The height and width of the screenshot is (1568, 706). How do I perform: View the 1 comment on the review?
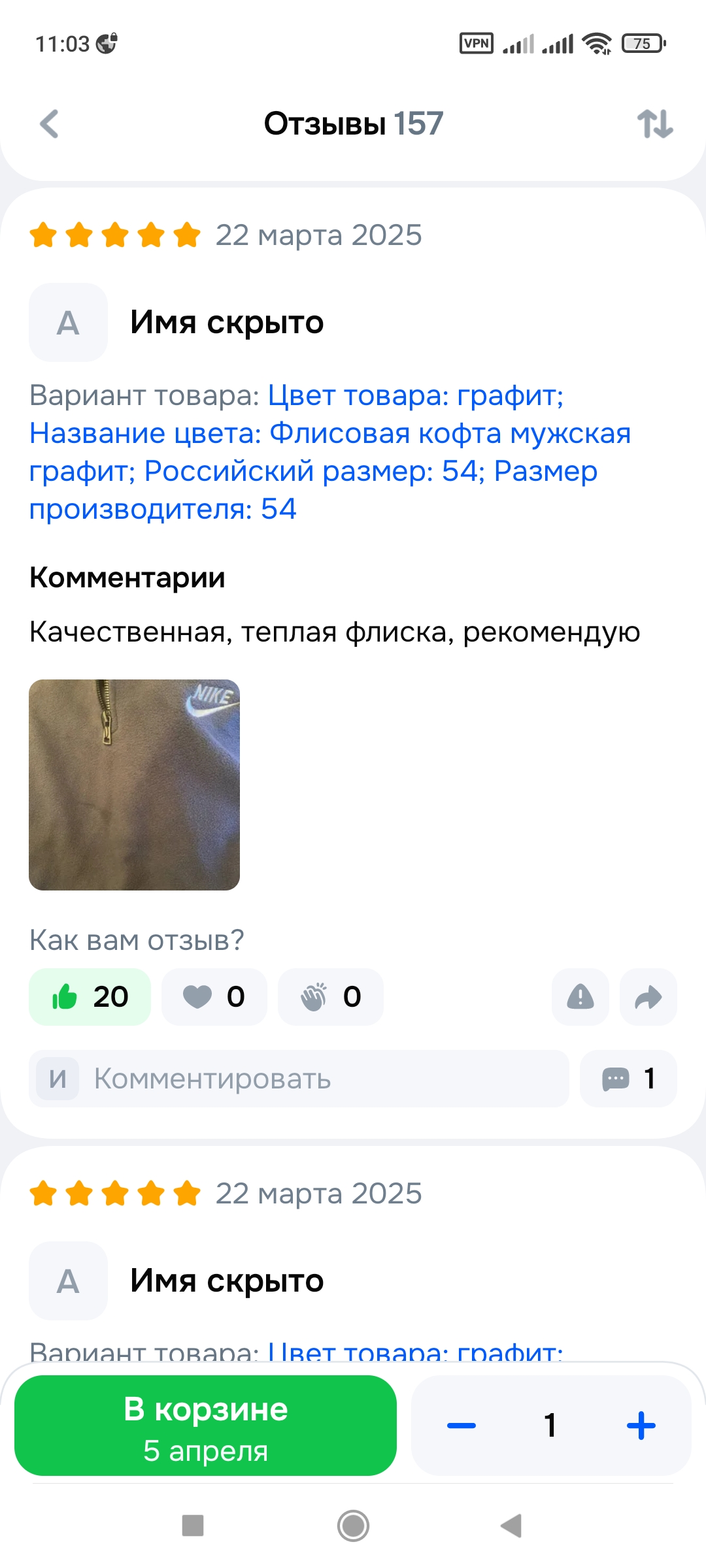(628, 1079)
